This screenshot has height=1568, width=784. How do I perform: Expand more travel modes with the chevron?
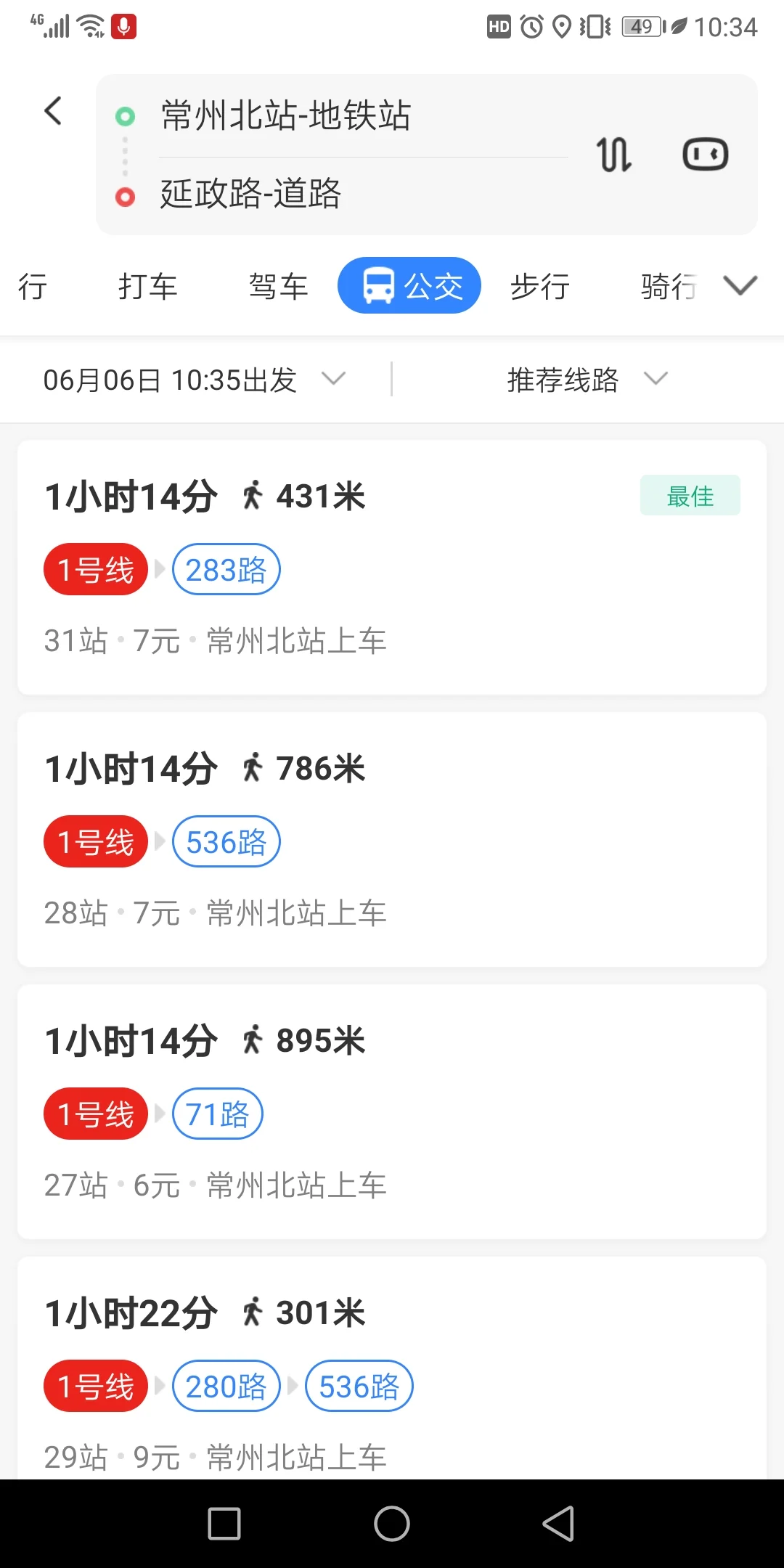pyautogui.click(x=740, y=286)
